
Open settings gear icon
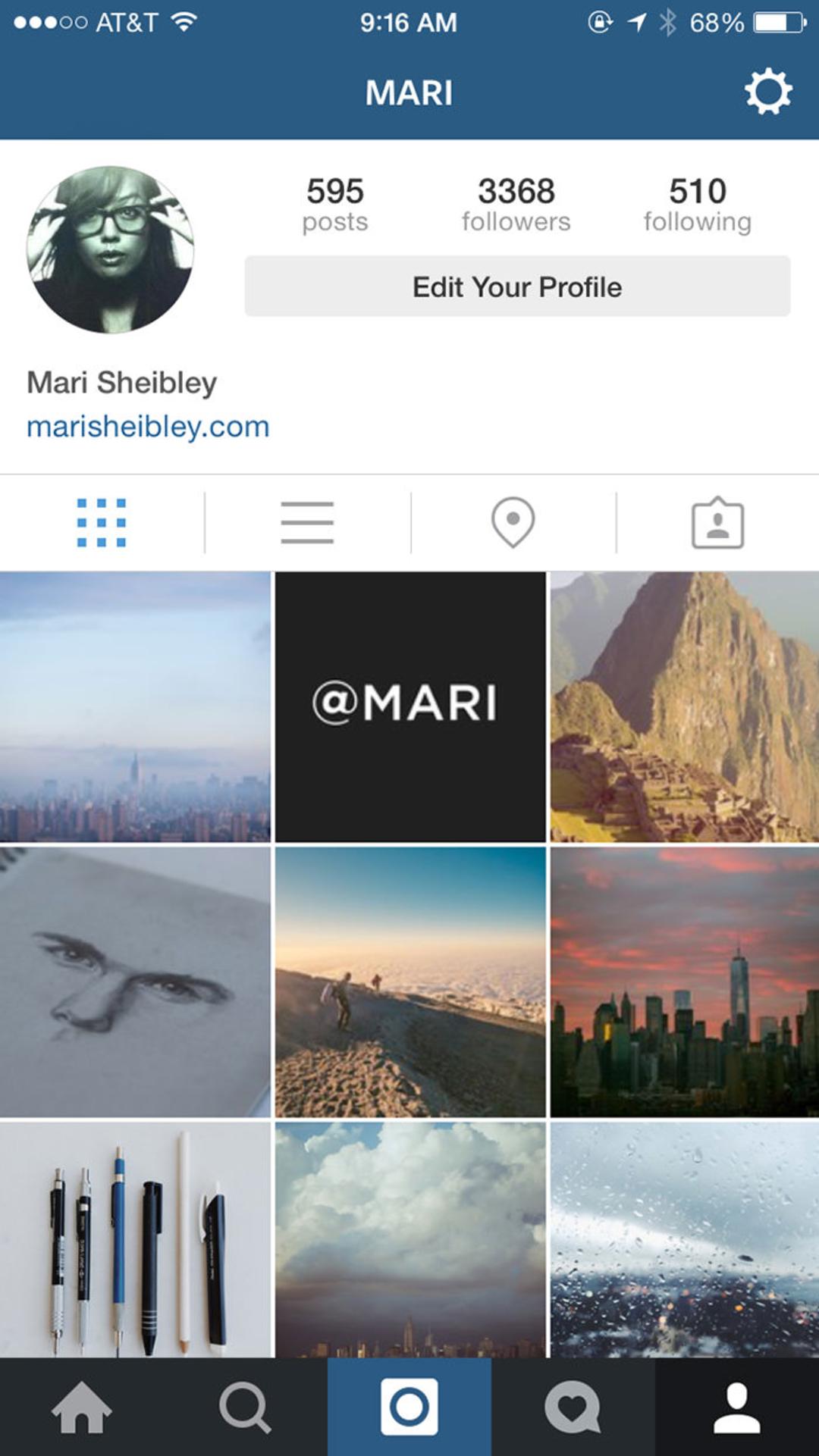coord(768,92)
